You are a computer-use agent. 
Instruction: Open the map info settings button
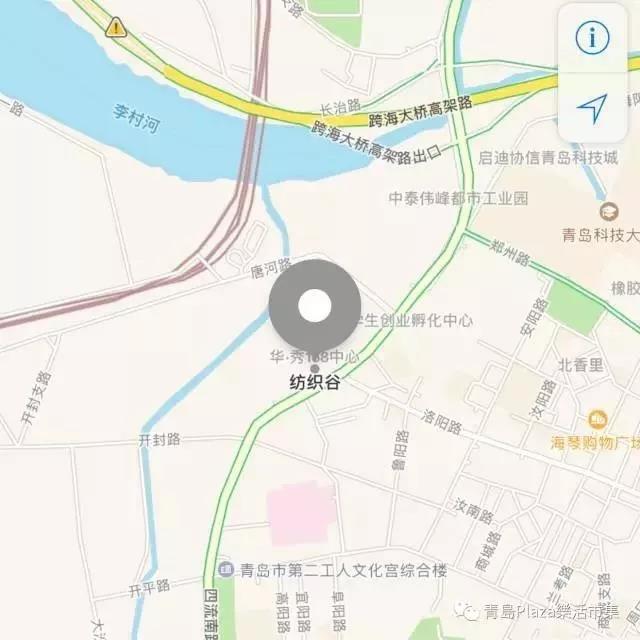(x=592, y=38)
